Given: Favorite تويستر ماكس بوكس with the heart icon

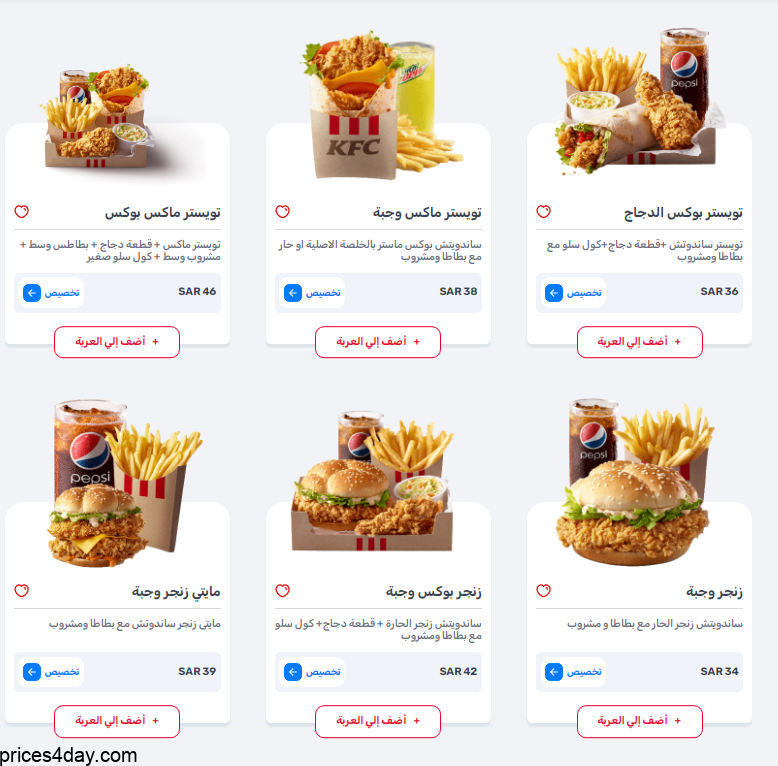Looking at the screenshot, I should tap(21, 212).
